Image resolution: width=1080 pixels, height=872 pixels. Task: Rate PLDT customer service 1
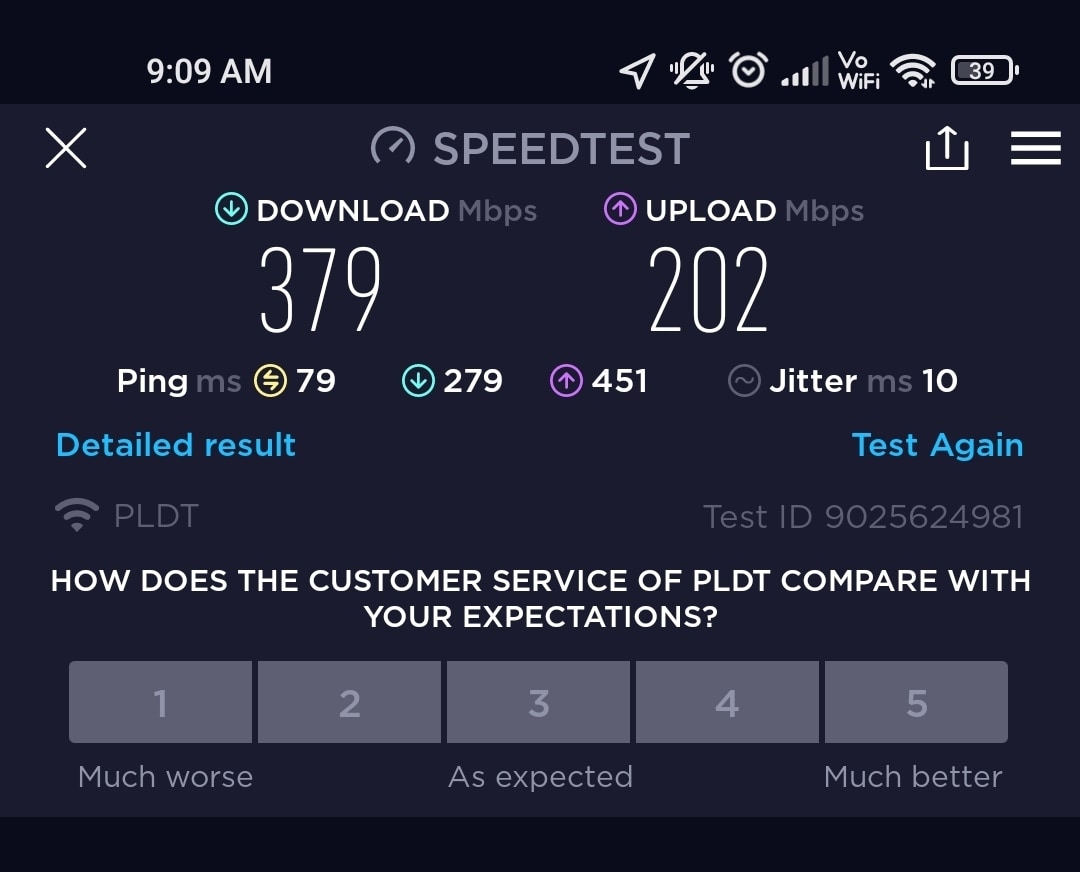point(160,703)
